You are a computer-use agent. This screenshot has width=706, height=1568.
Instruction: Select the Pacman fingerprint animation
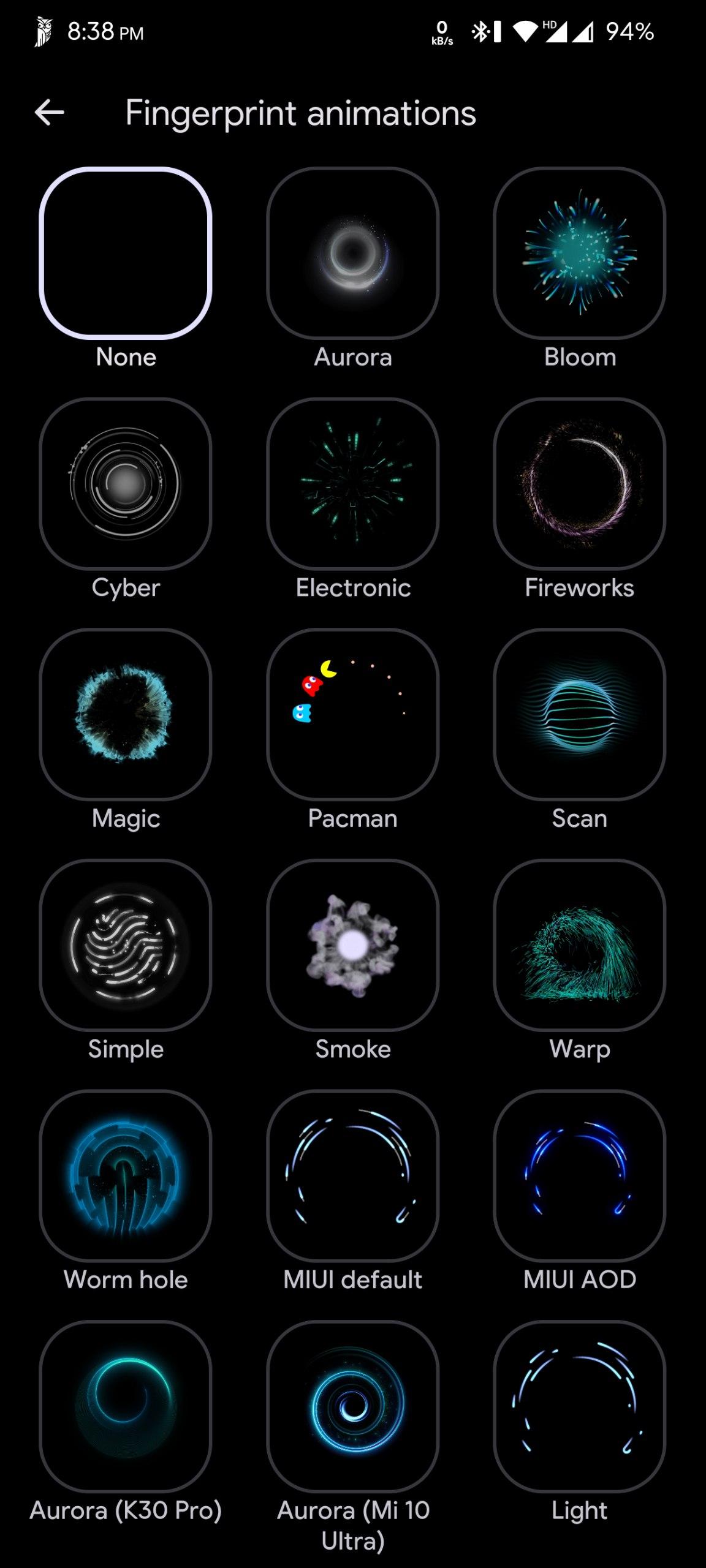353,714
